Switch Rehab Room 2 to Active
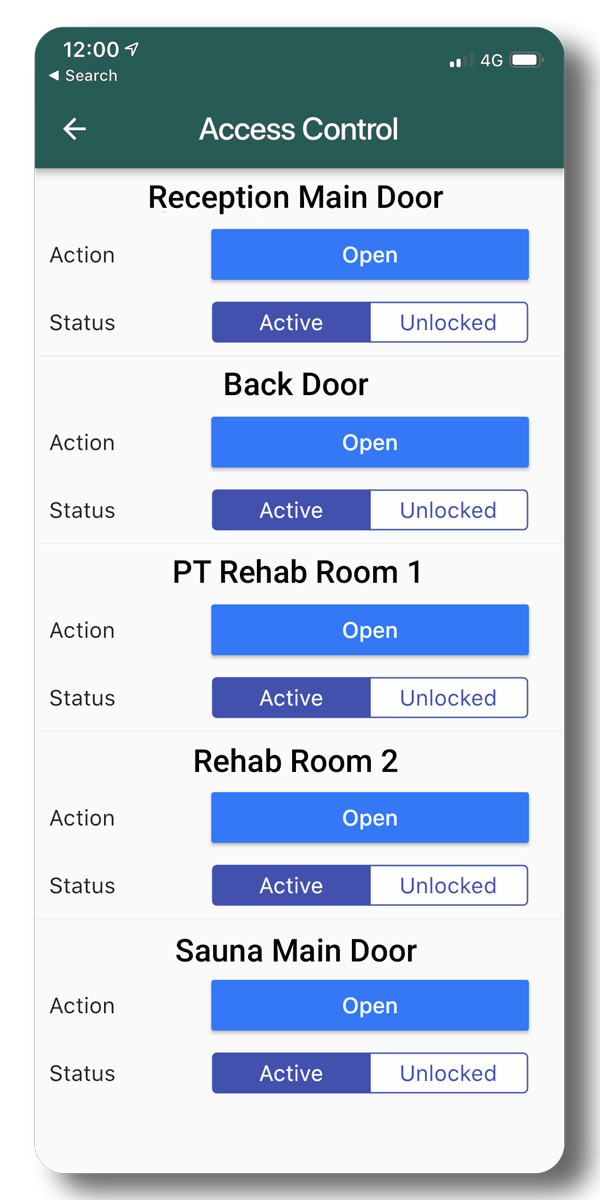Screen dimensions: 600x1200 point(291,886)
